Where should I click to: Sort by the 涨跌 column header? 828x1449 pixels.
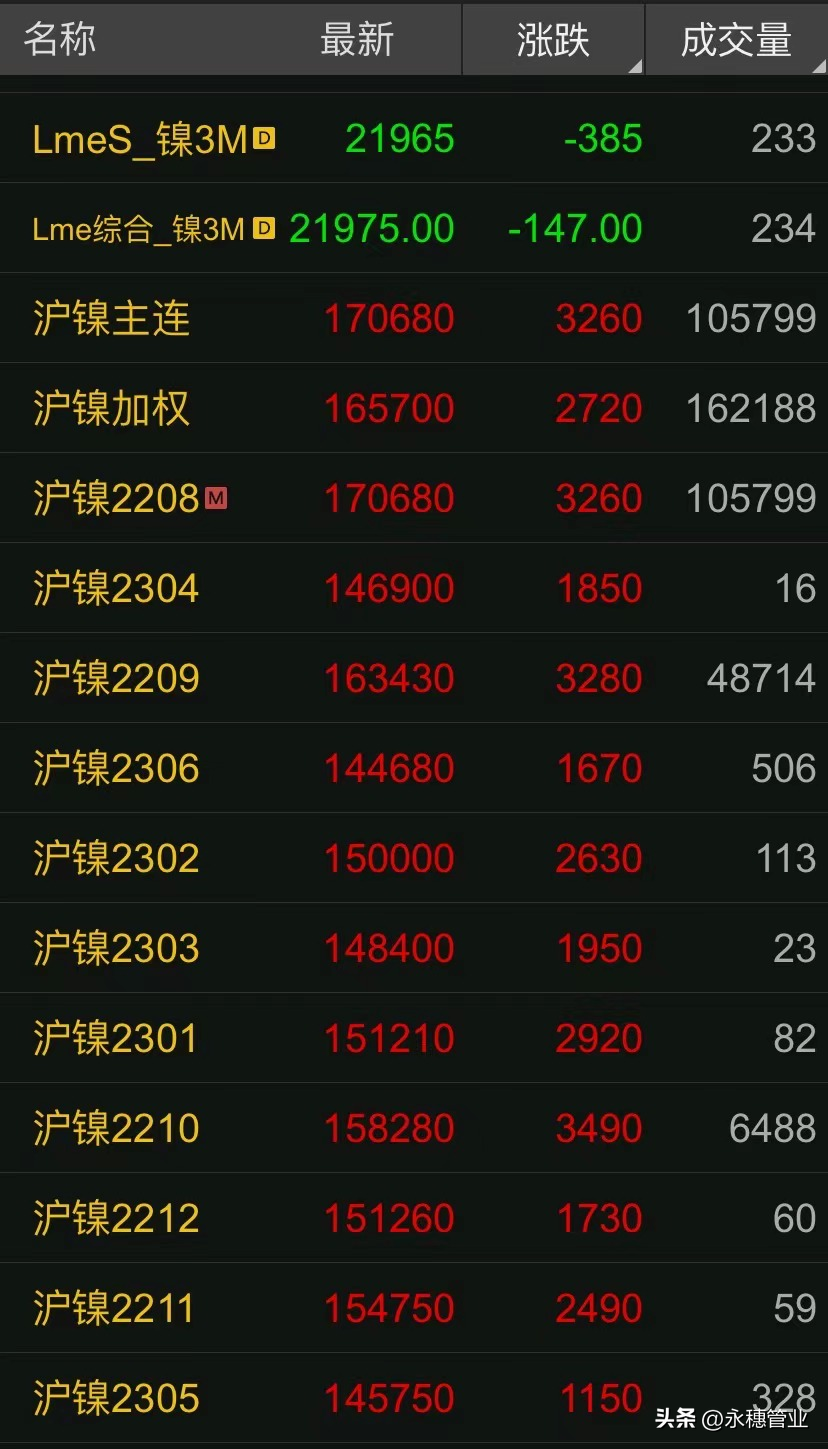tap(553, 40)
